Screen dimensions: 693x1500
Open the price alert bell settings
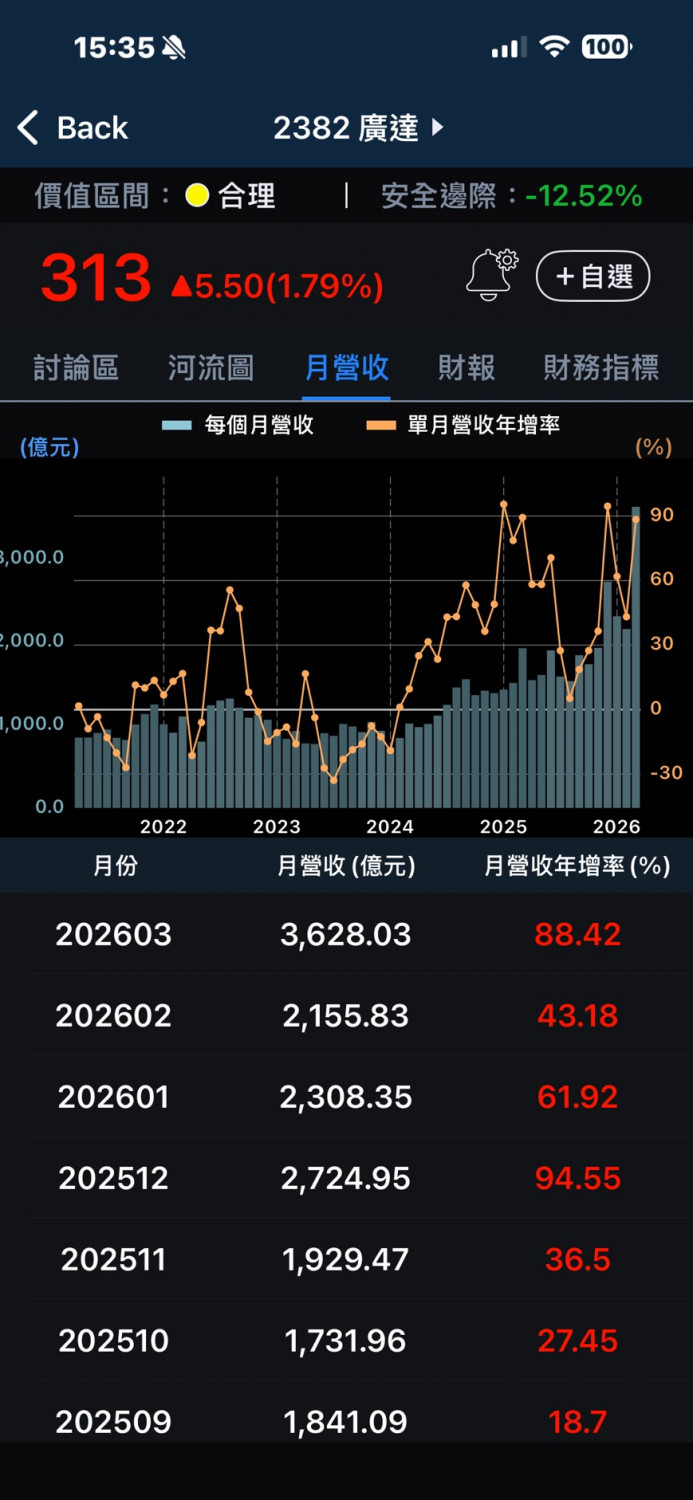tap(491, 275)
